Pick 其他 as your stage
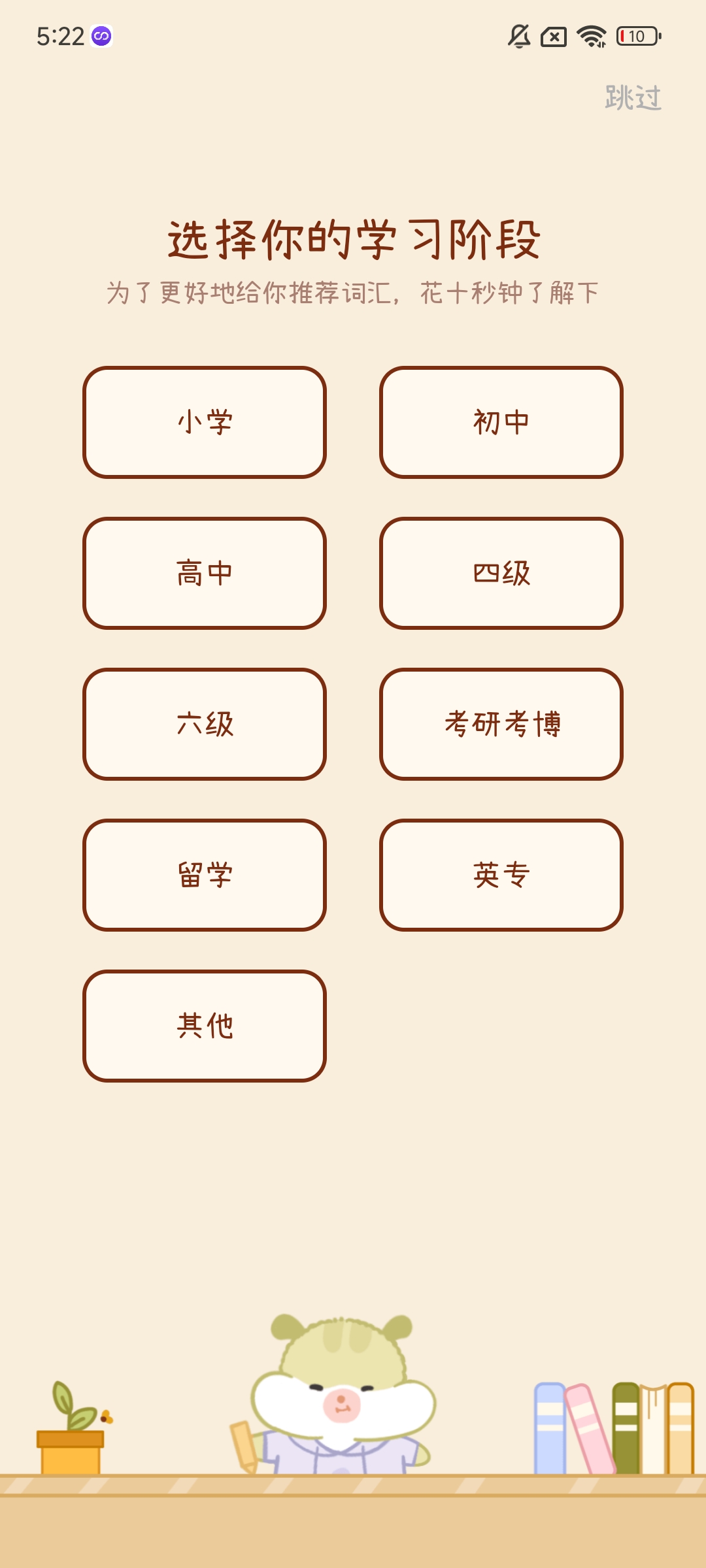Viewport: 706px width, 1568px height. (205, 1026)
